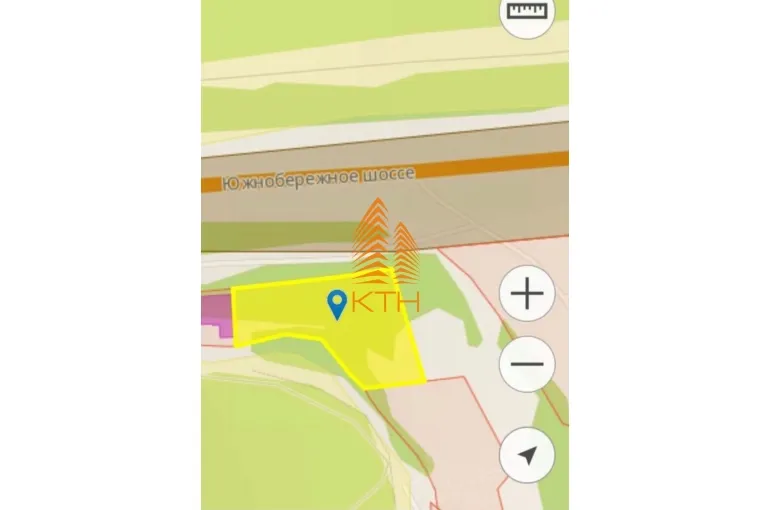This screenshot has width=770, height=510.
Task: Tap the blue location pin marker
Action: 339,303
